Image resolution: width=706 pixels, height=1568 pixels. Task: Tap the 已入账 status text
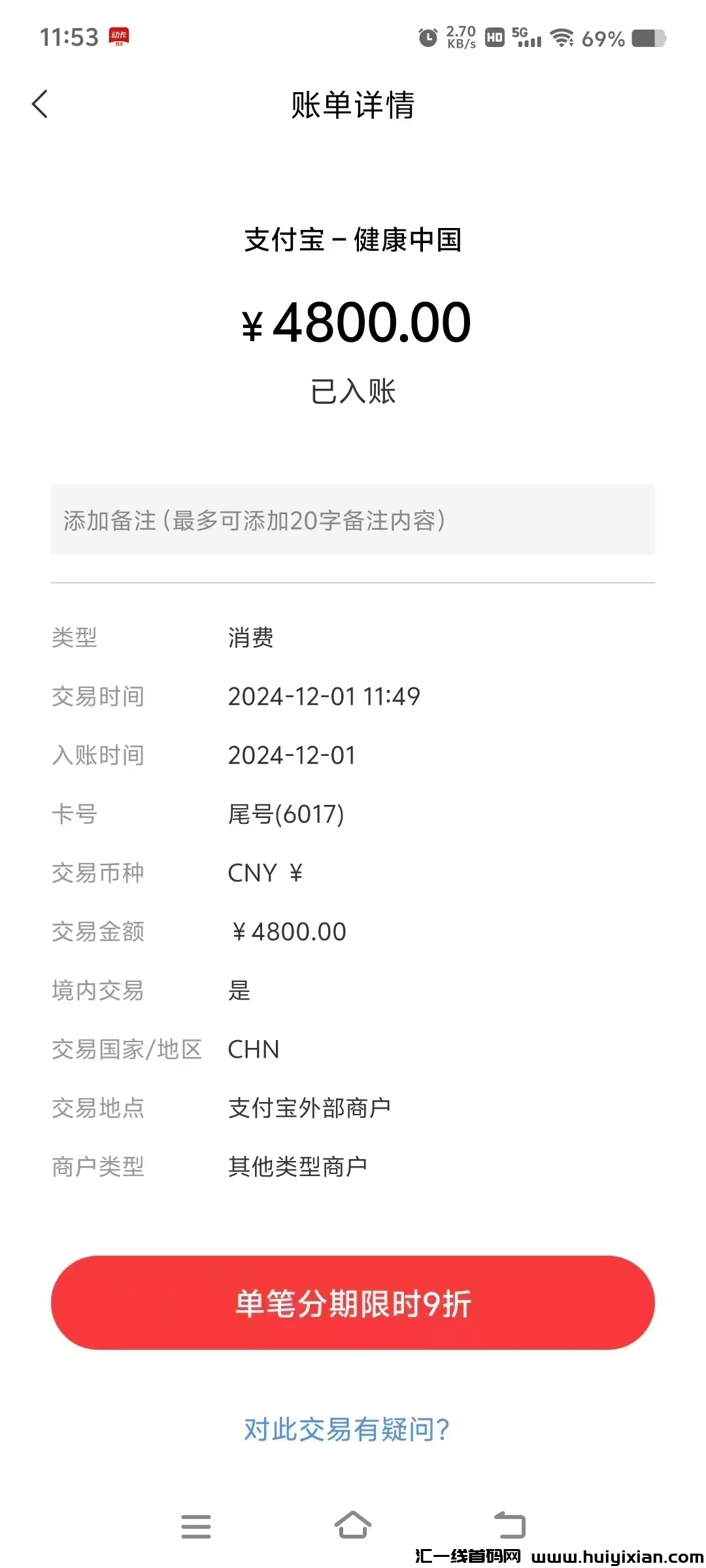(353, 391)
